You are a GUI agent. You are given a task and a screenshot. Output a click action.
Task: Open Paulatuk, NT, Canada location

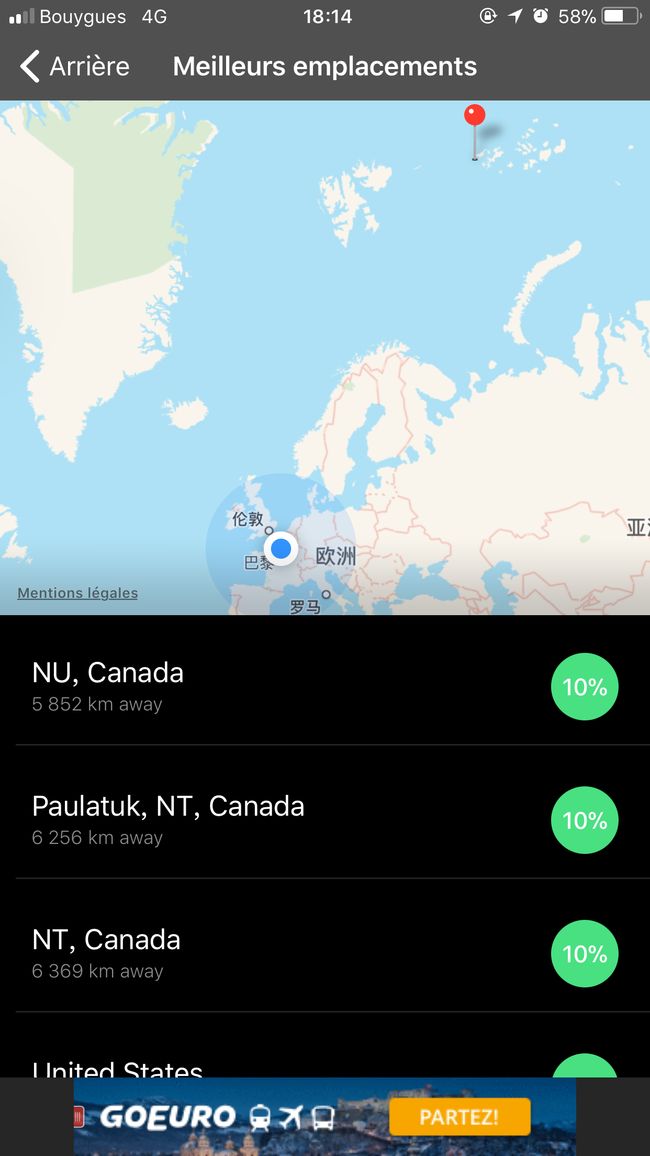click(325, 820)
